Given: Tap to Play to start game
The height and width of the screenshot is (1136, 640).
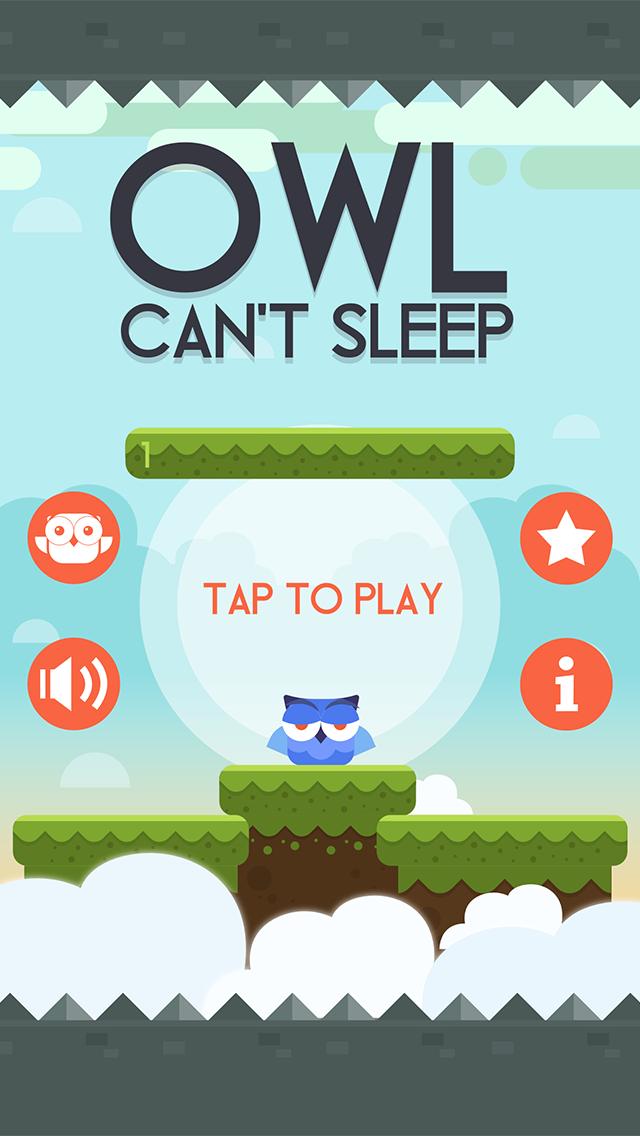Looking at the screenshot, I should 322,597.
